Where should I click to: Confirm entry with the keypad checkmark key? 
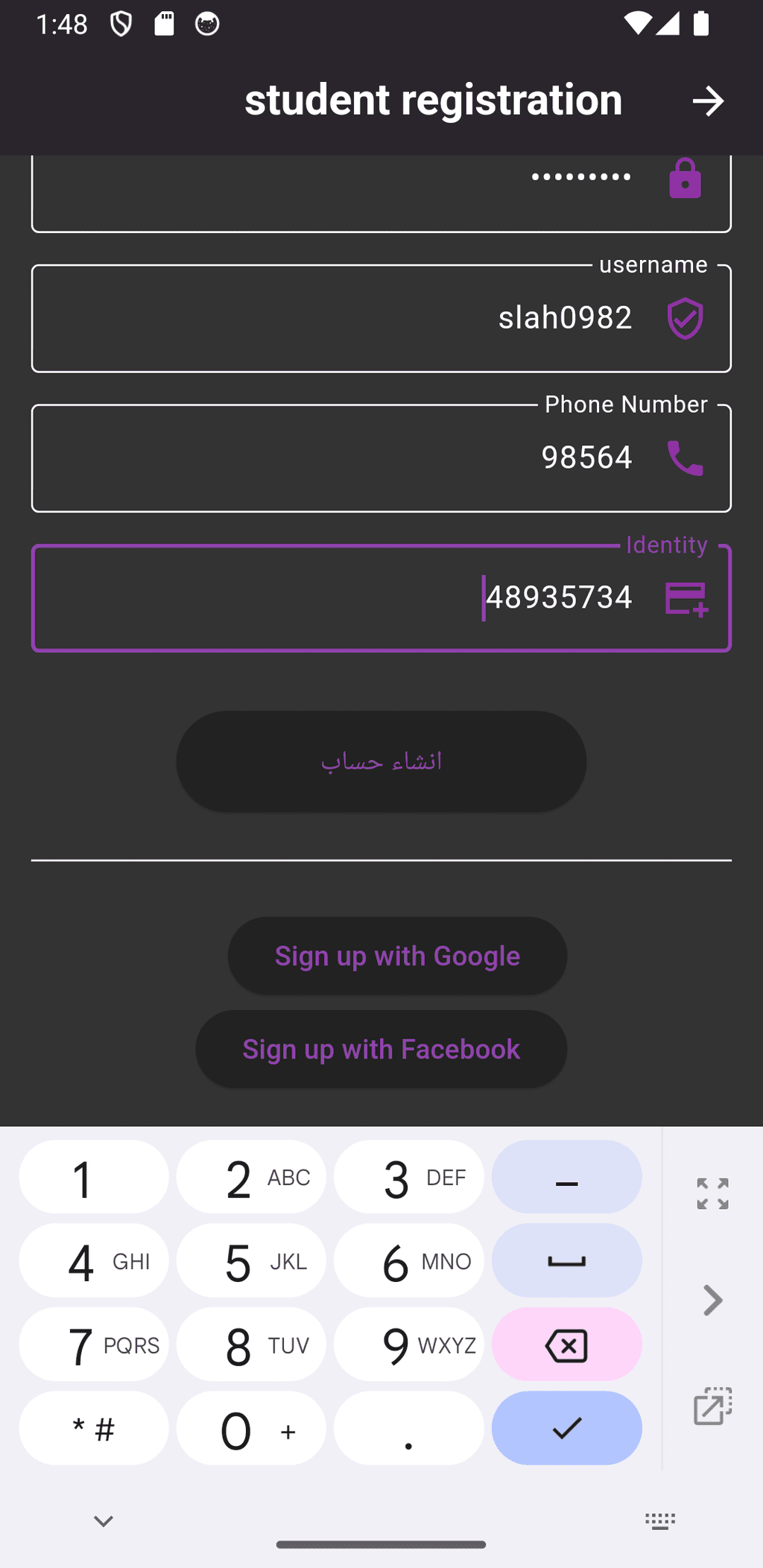pos(566,1428)
